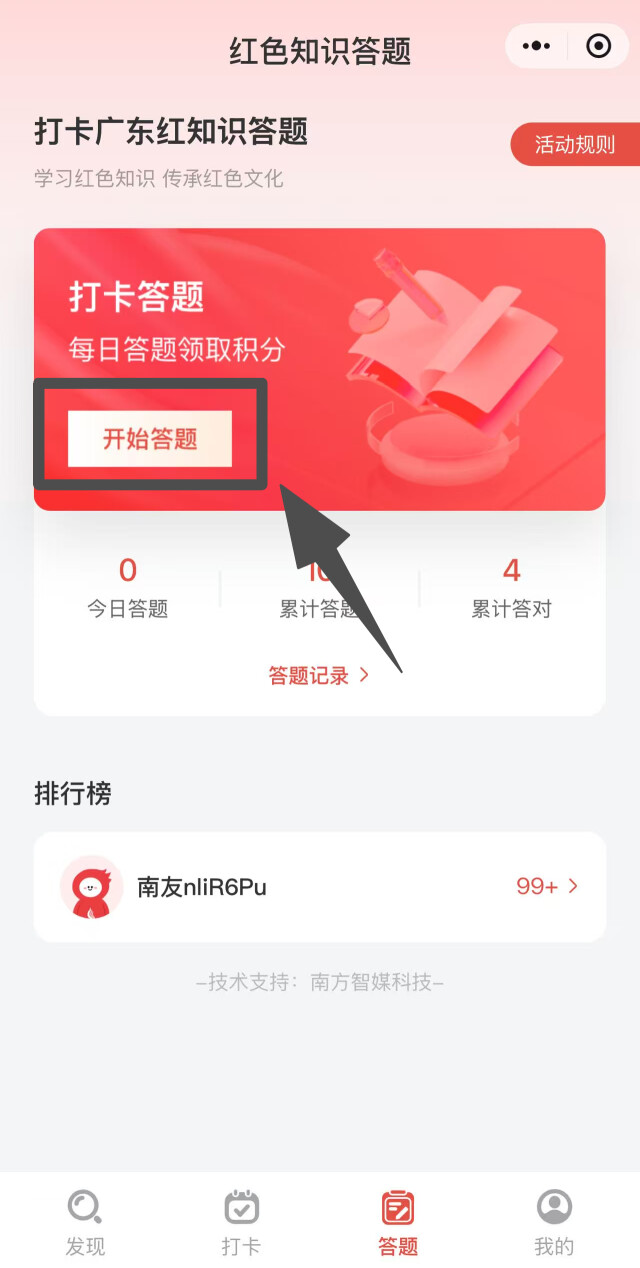640x1268 pixels.
Task: Open the 活动规则 activity rules
Action: 574,145
